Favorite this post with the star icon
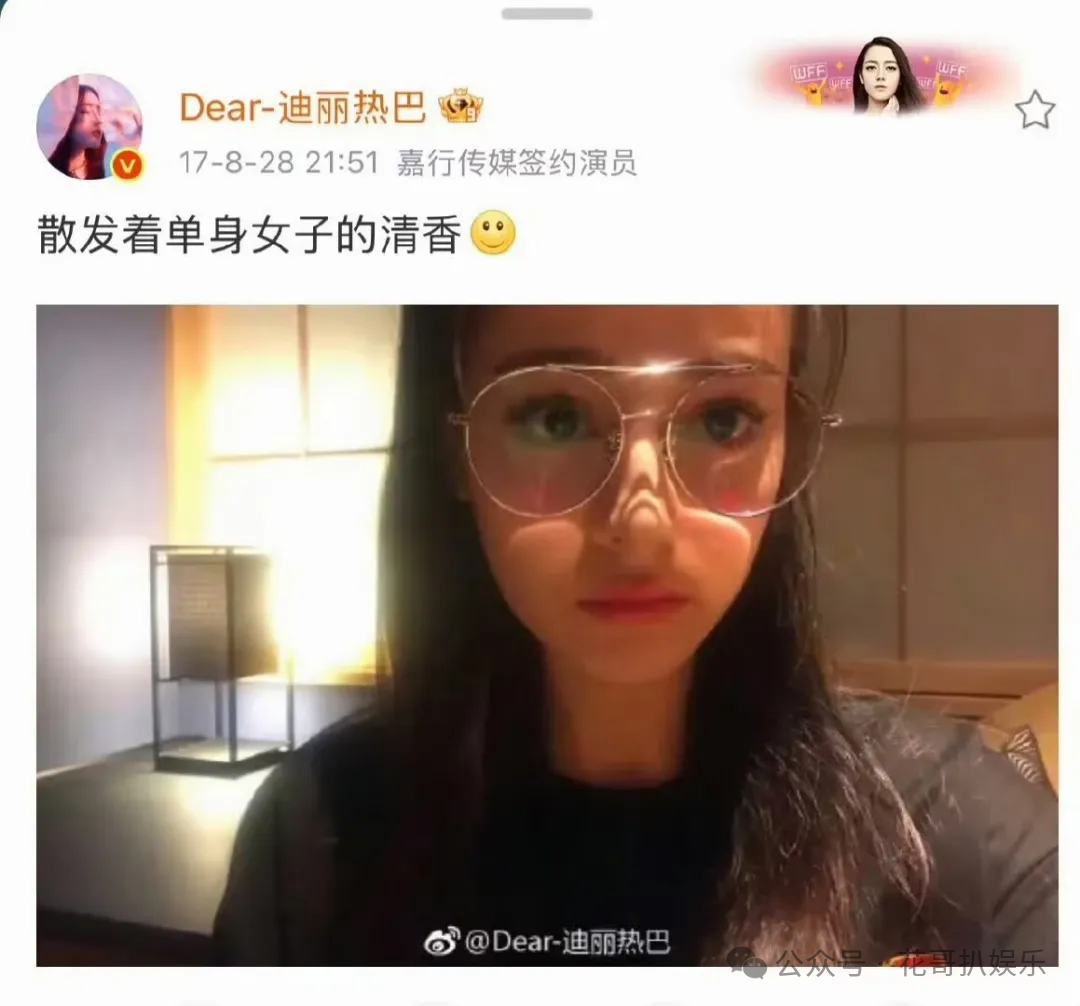 click(1035, 110)
